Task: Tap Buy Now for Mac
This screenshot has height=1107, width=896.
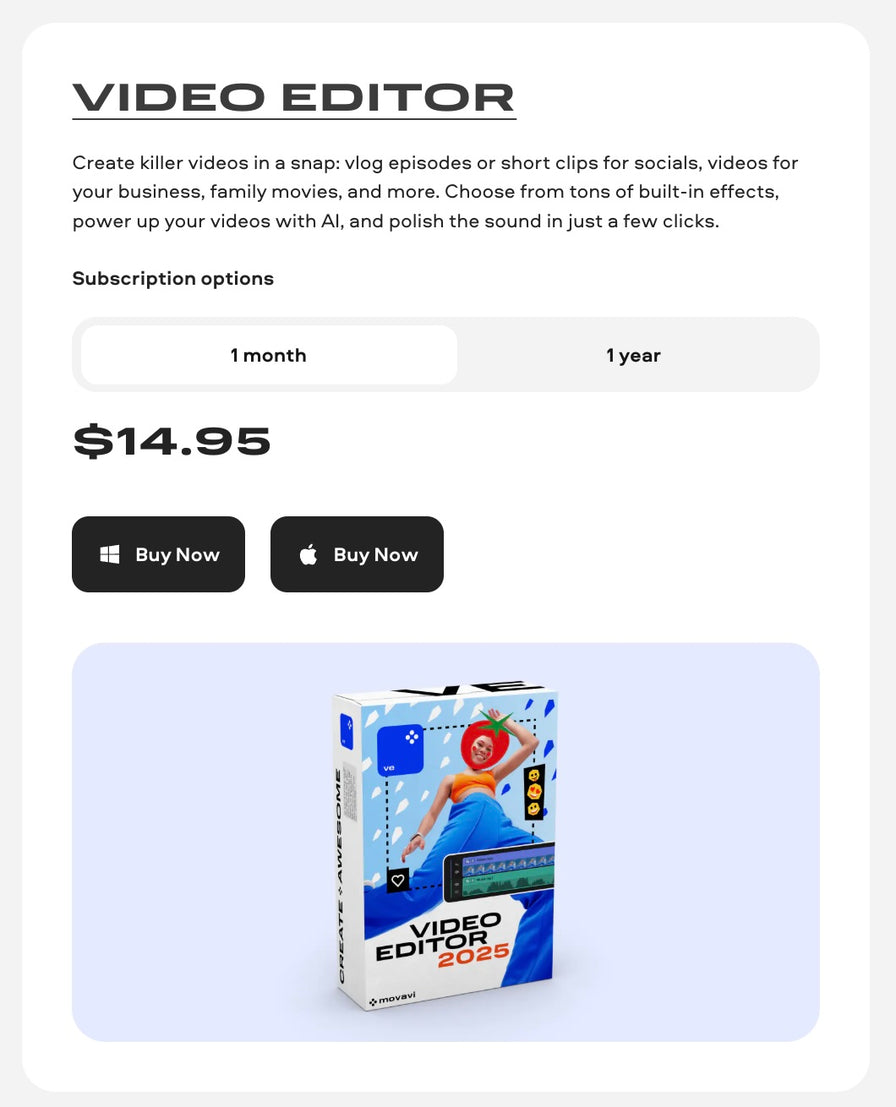Action: tap(356, 554)
